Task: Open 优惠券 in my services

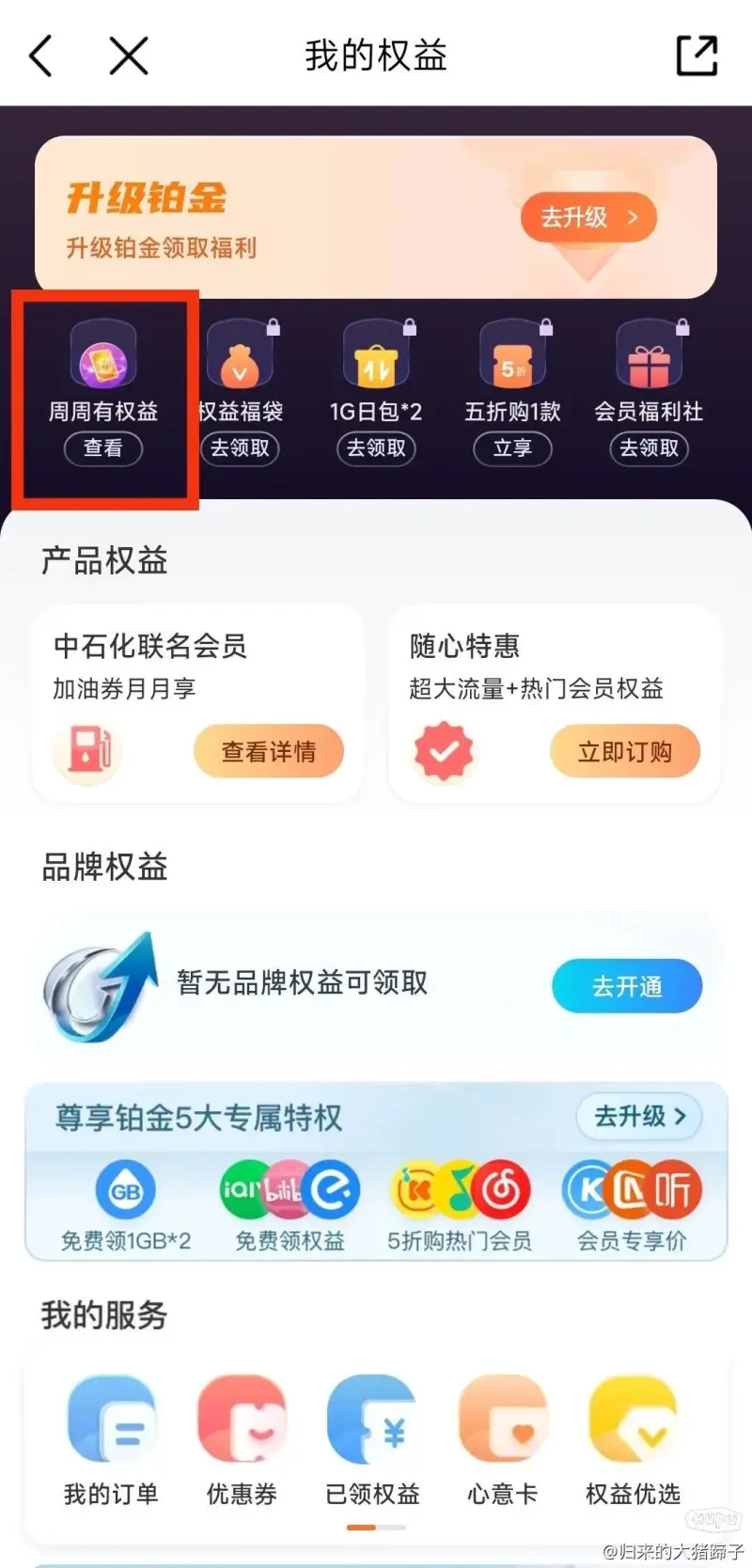Action: coord(242,1440)
